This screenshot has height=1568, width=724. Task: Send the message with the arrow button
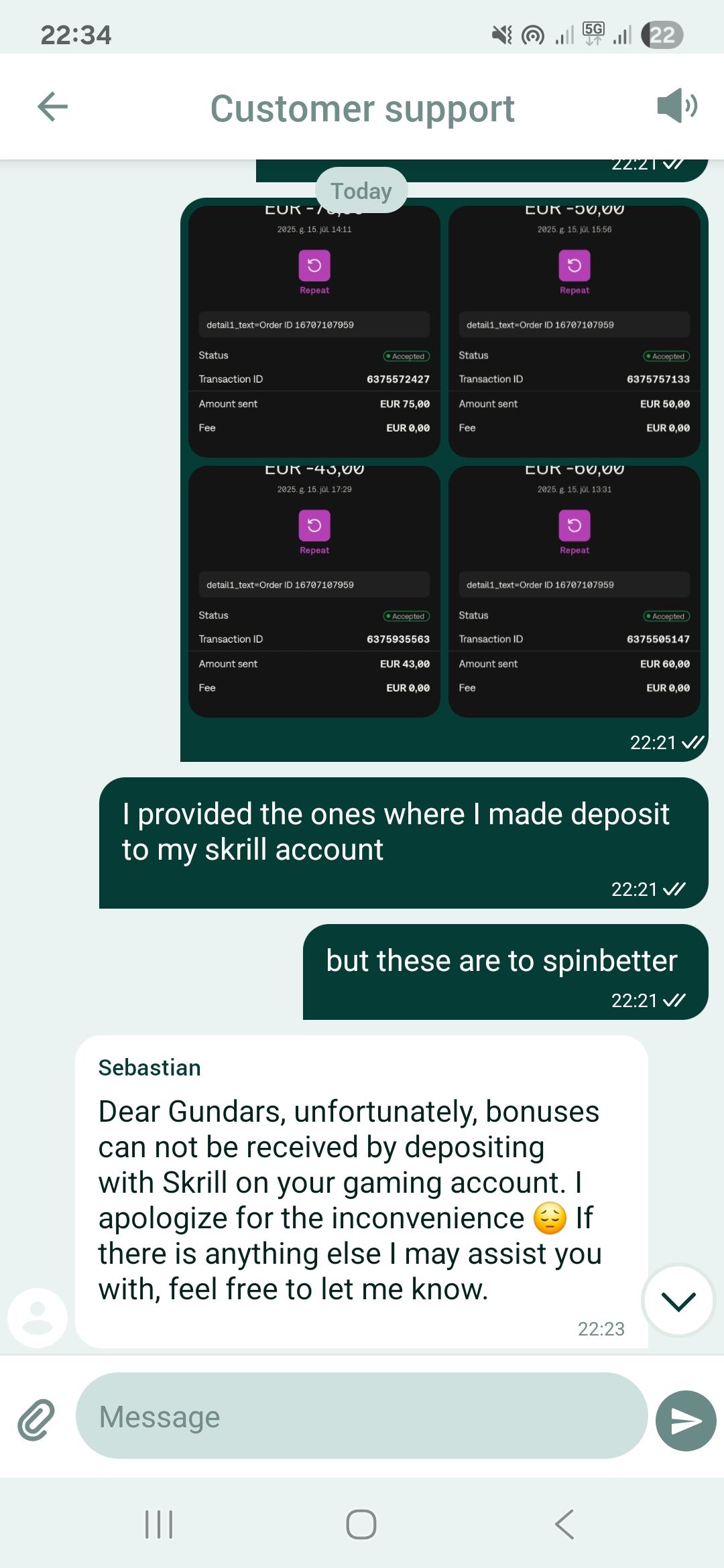(685, 1420)
